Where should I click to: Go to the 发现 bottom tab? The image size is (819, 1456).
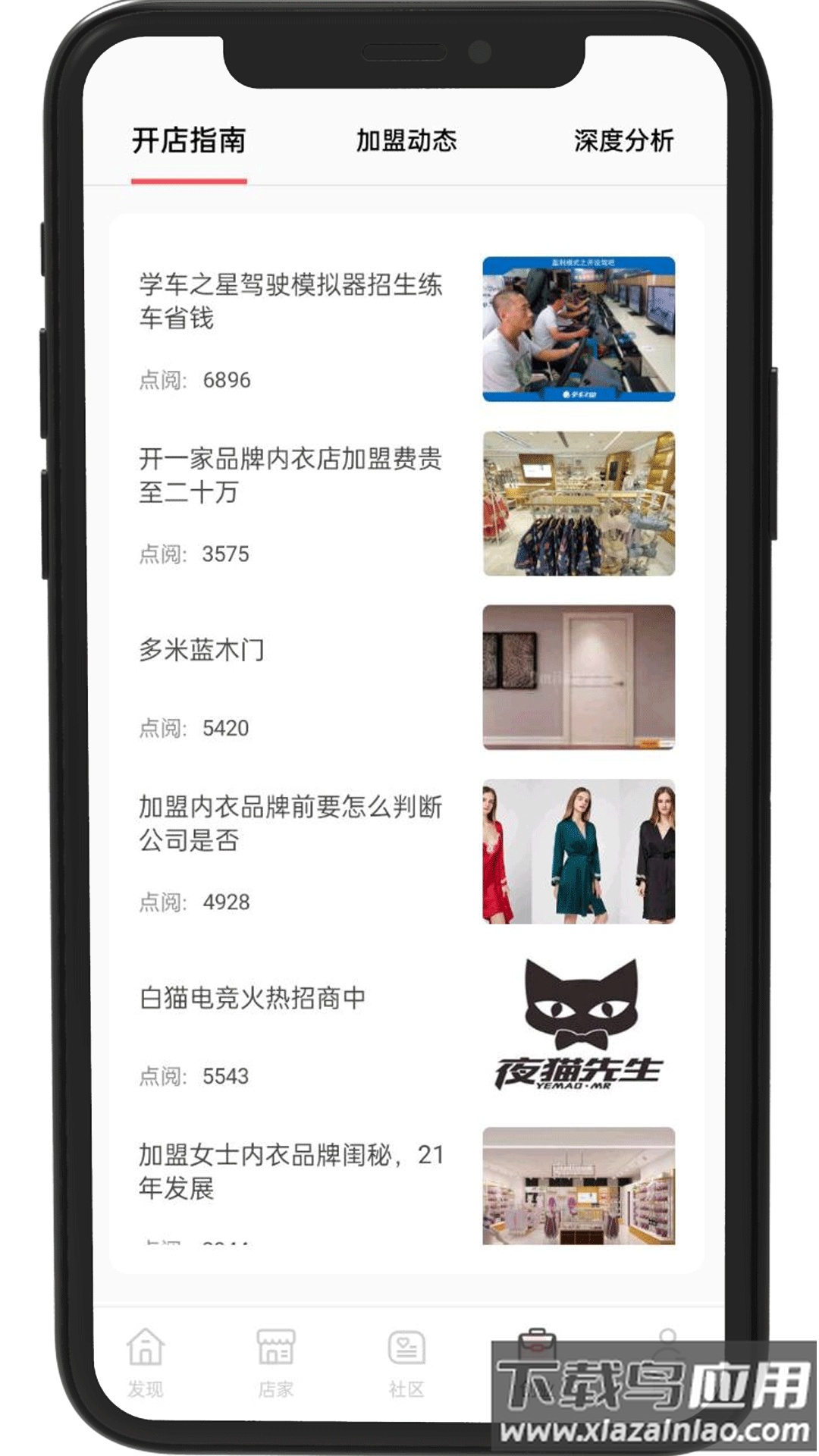point(145,1363)
